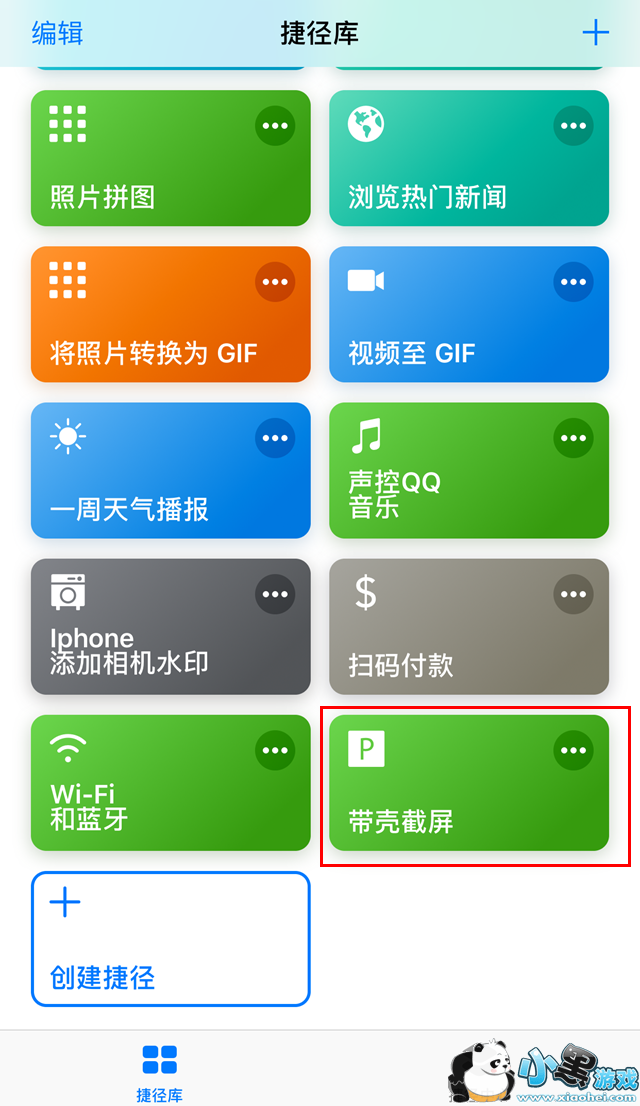Run the 带壳截屏 shortcut
640x1106 pixels.
pos(440,803)
